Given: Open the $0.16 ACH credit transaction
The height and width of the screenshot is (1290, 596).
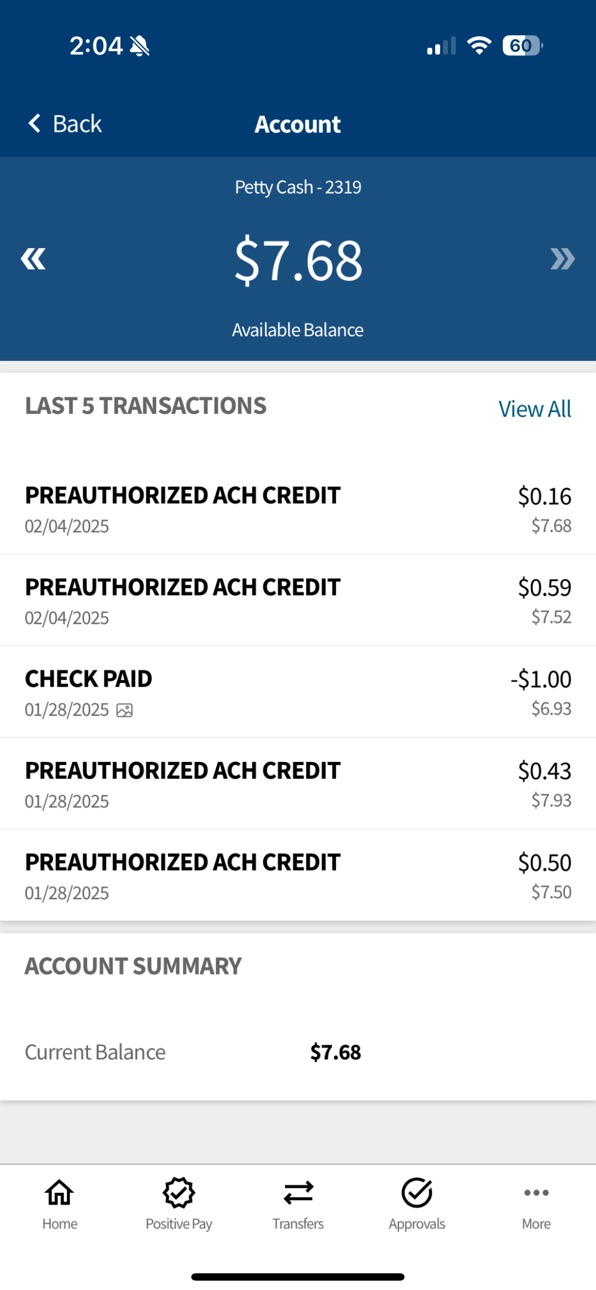Looking at the screenshot, I should point(298,509).
